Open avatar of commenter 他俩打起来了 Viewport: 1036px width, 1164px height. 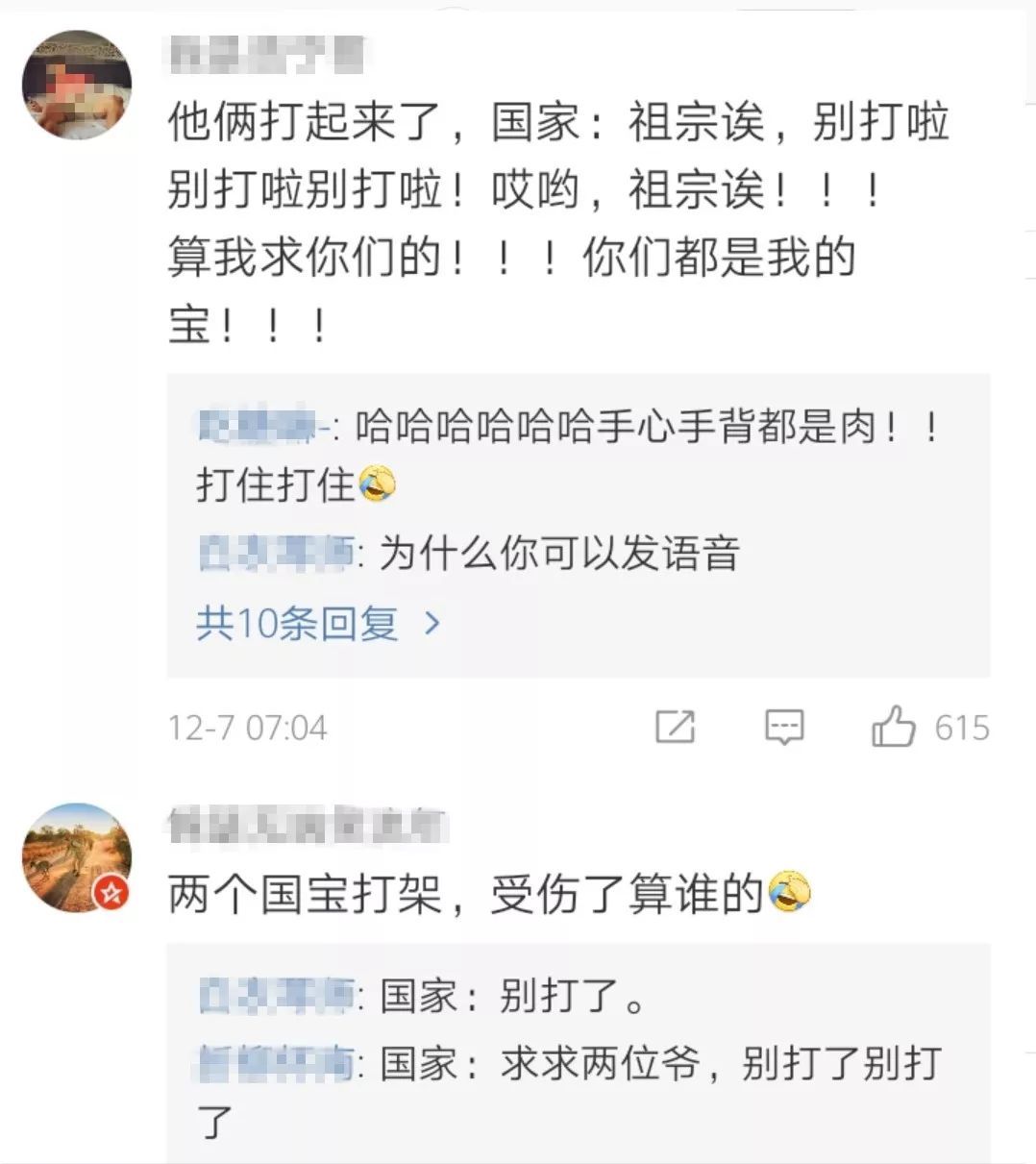tap(77, 85)
